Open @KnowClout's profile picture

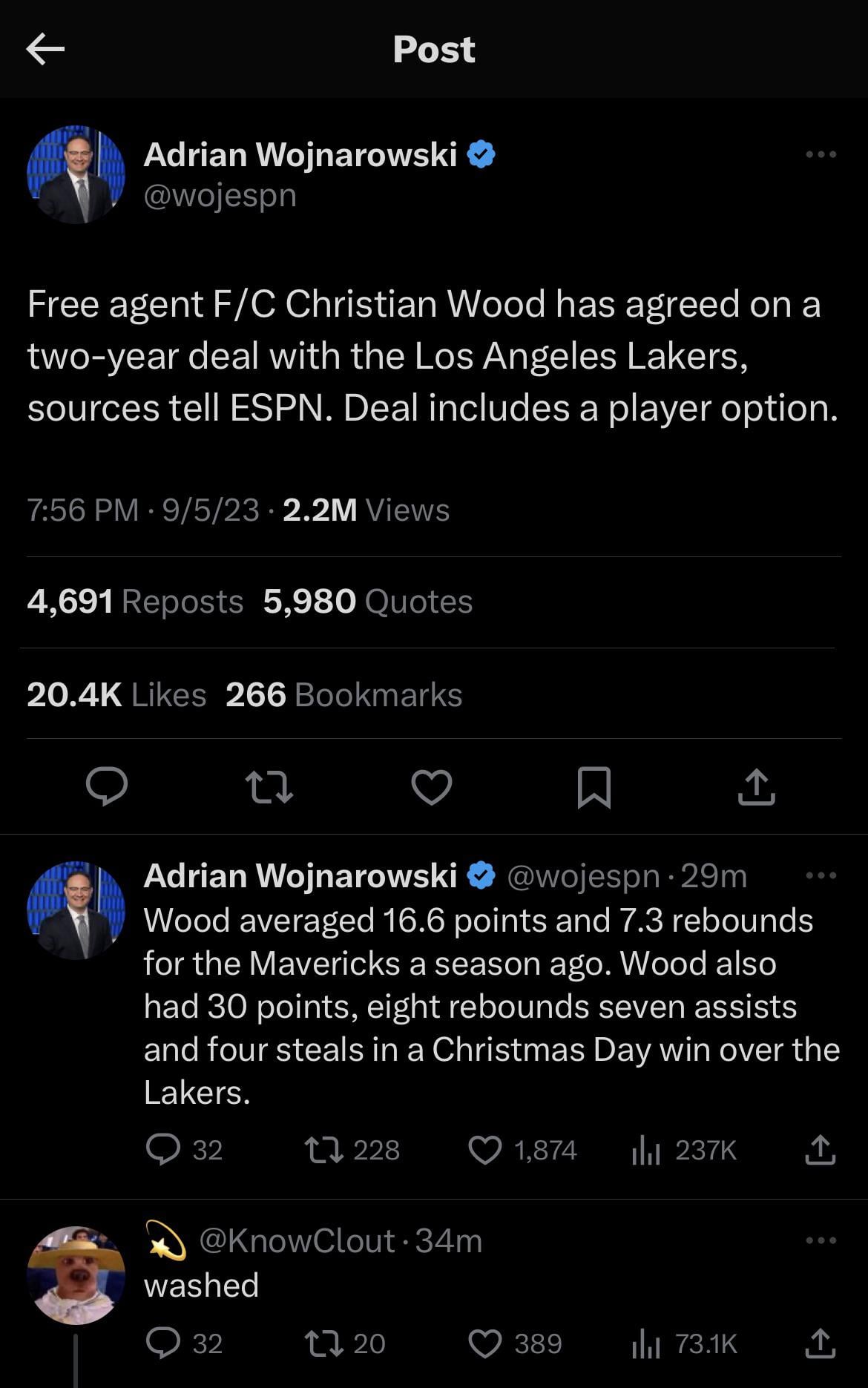tap(76, 1275)
